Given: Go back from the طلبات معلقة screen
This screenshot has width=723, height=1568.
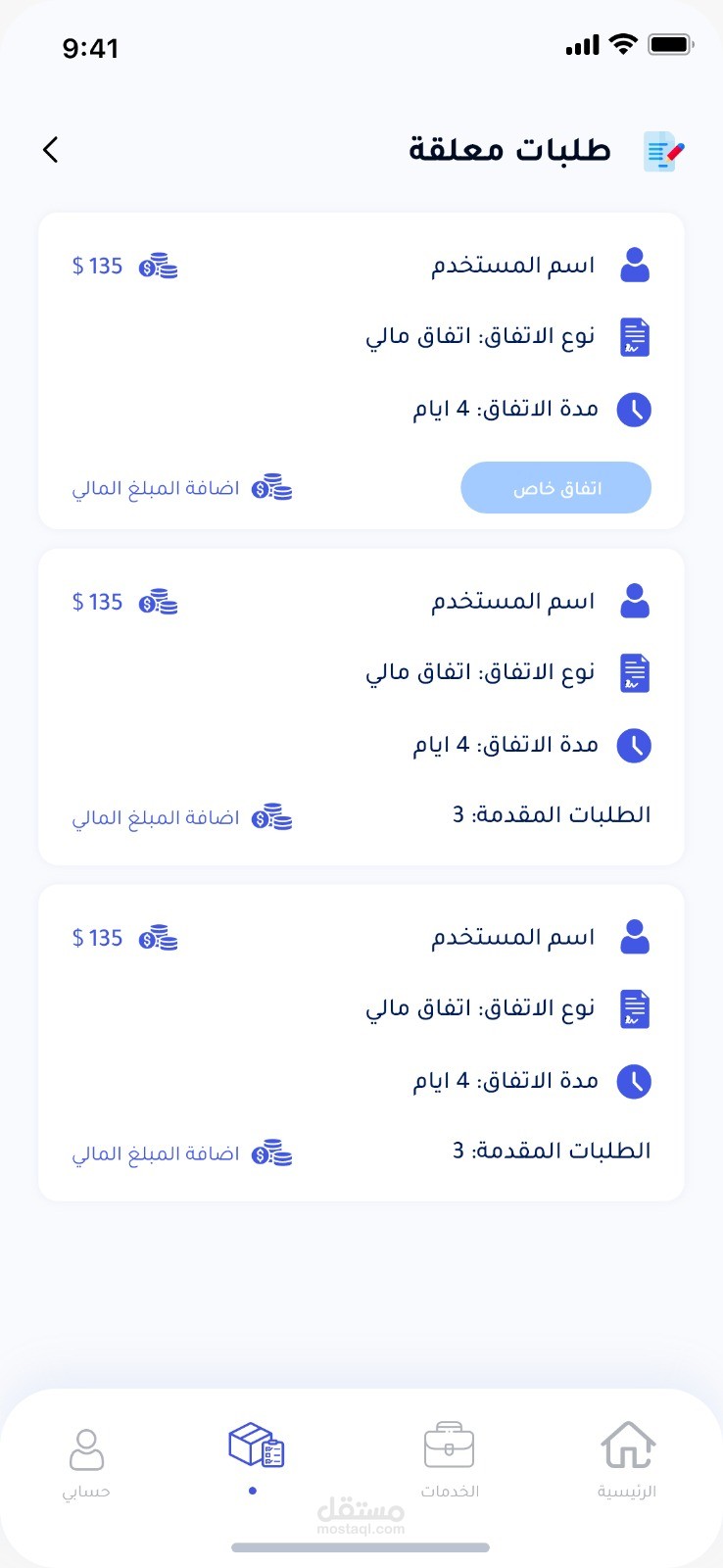Looking at the screenshot, I should (x=51, y=149).
